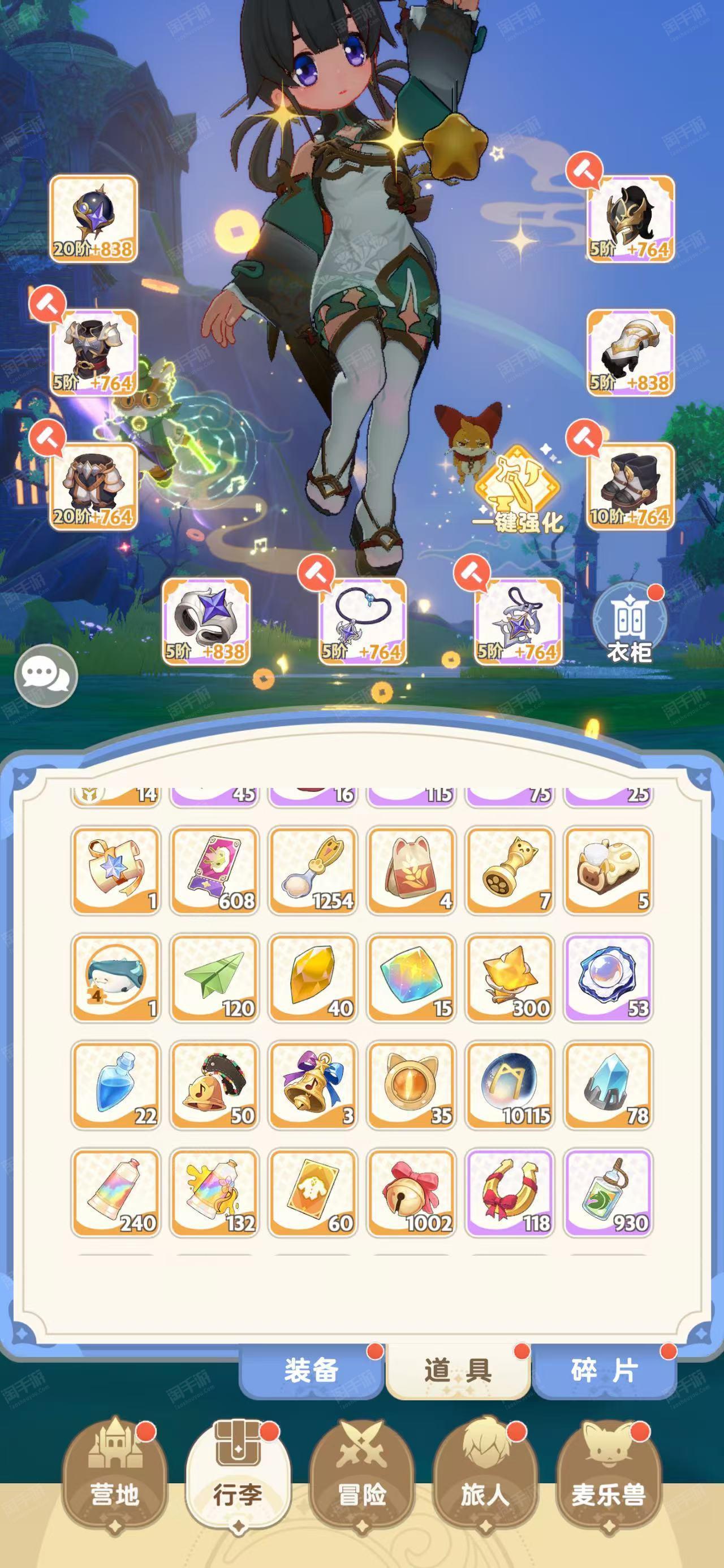Select the helmet equipment slot
The width and height of the screenshot is (724, 1568).
[630, 219]
